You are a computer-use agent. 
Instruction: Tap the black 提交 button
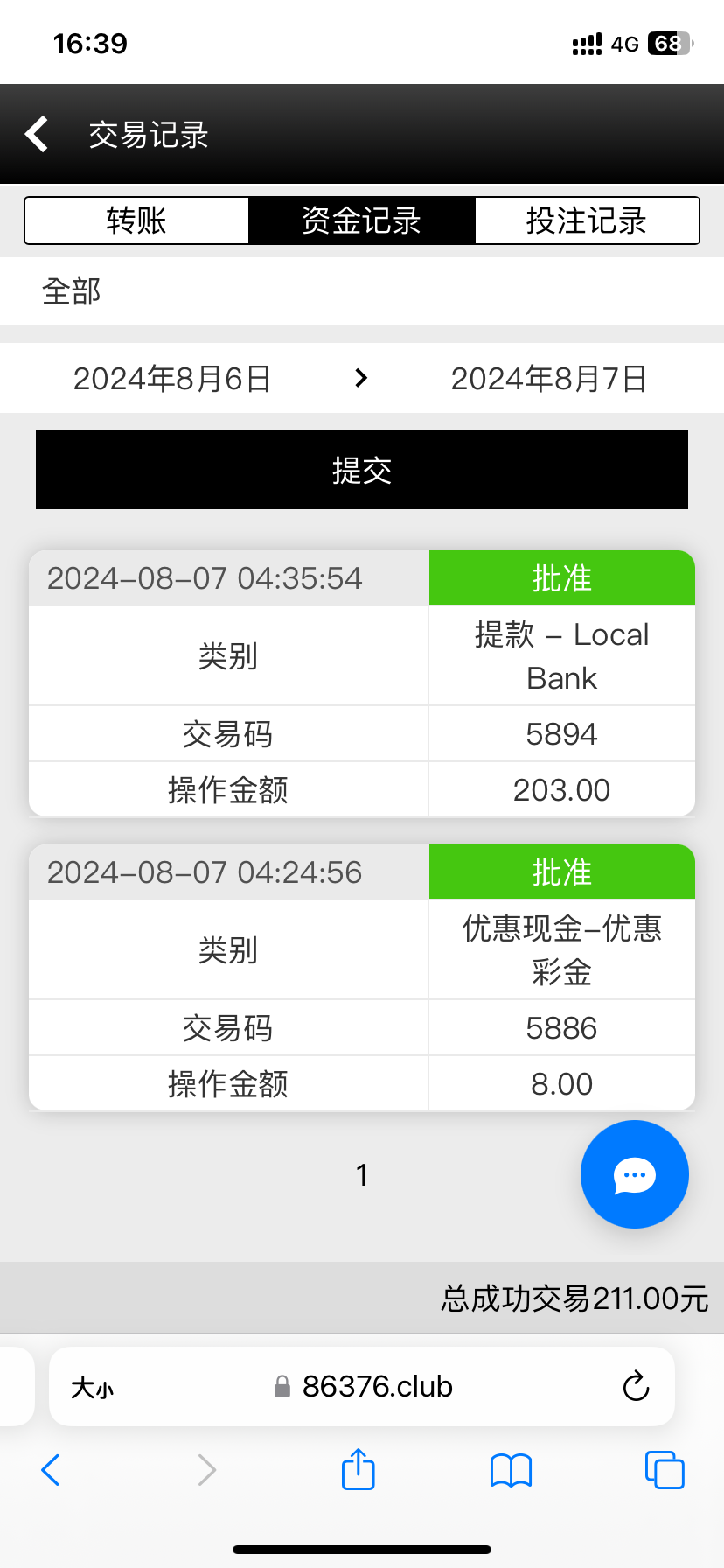click(361, 470)
